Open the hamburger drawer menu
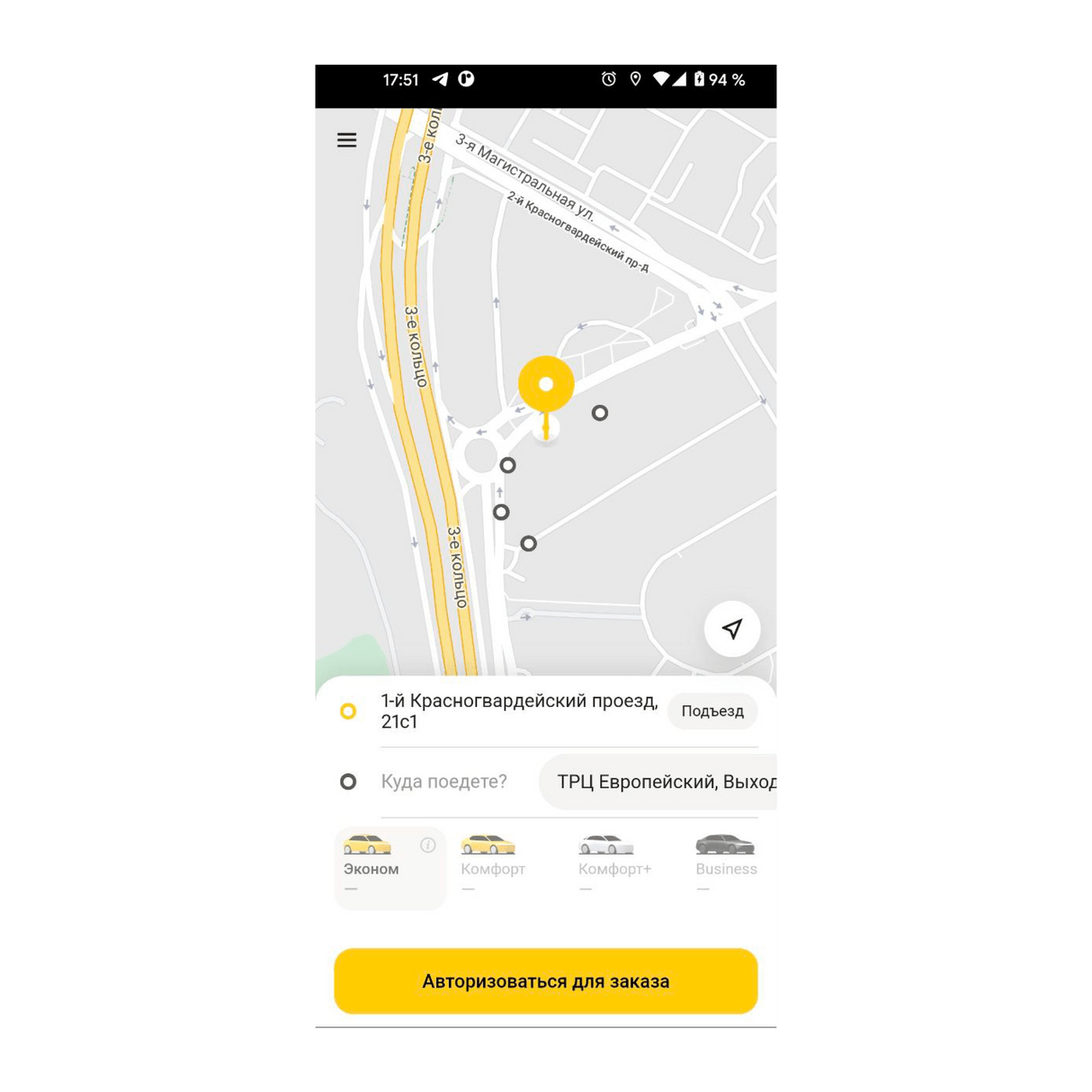The image size is (1092, 1092). pos(346,140)
